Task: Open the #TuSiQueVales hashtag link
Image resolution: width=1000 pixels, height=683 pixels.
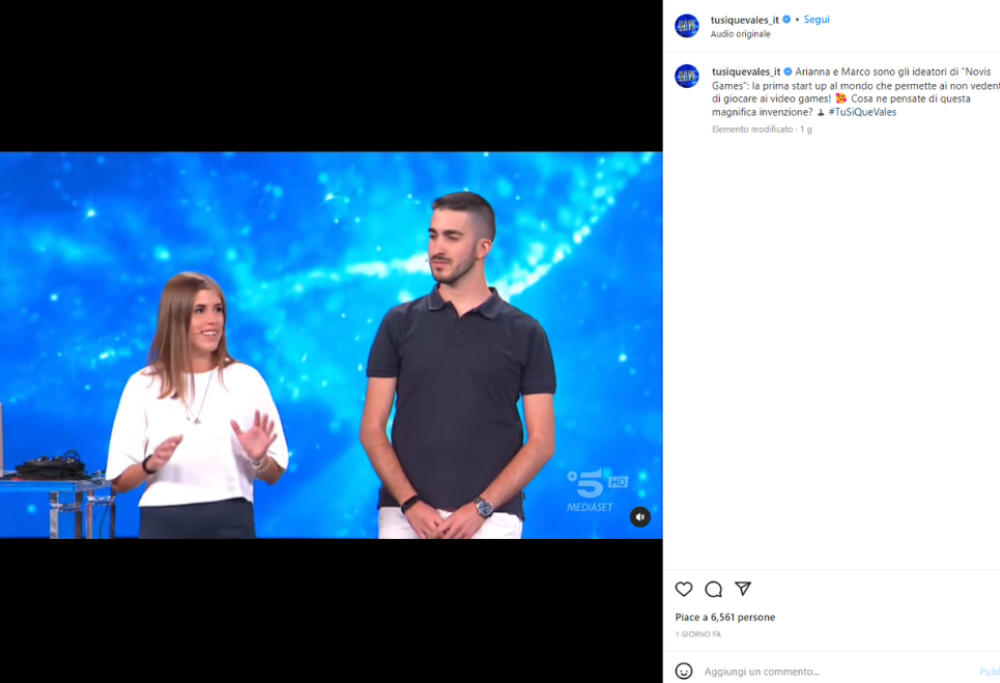Action: click(x=862, y=112)
